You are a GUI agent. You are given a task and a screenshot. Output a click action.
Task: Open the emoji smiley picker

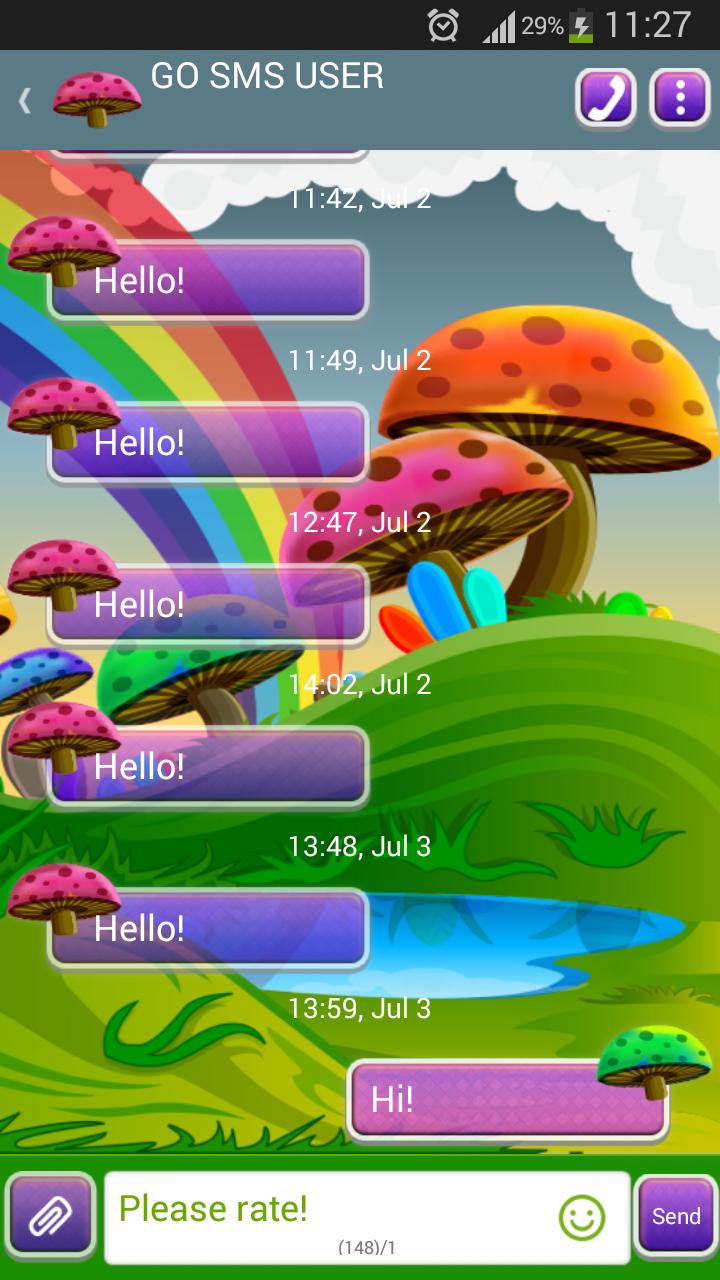tap(582, 1217)
